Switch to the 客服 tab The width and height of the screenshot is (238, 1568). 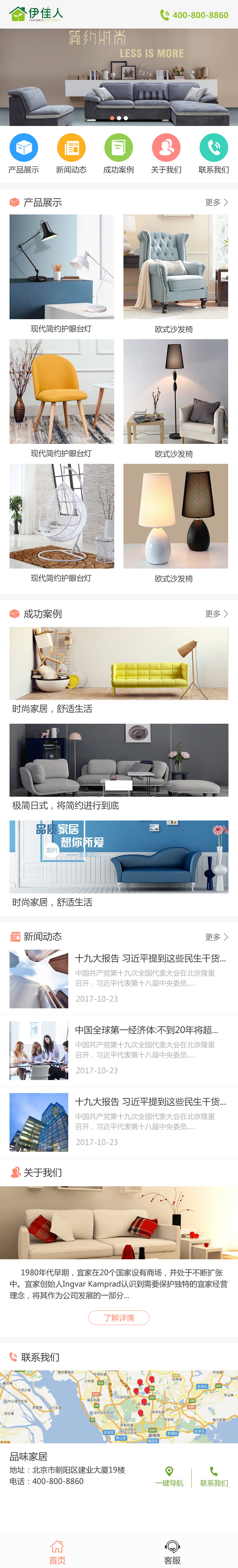point(172,1551)
